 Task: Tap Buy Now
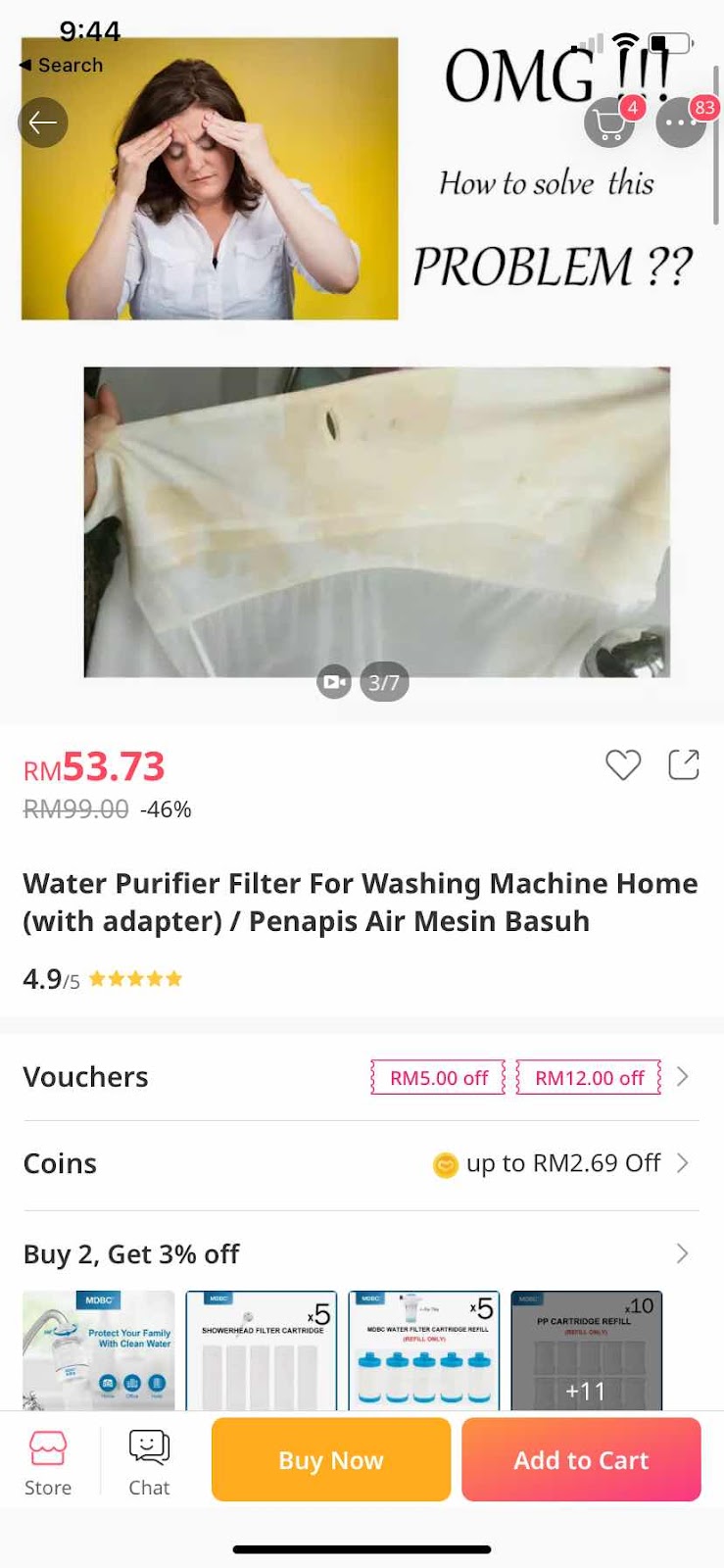pos(331,1459)
